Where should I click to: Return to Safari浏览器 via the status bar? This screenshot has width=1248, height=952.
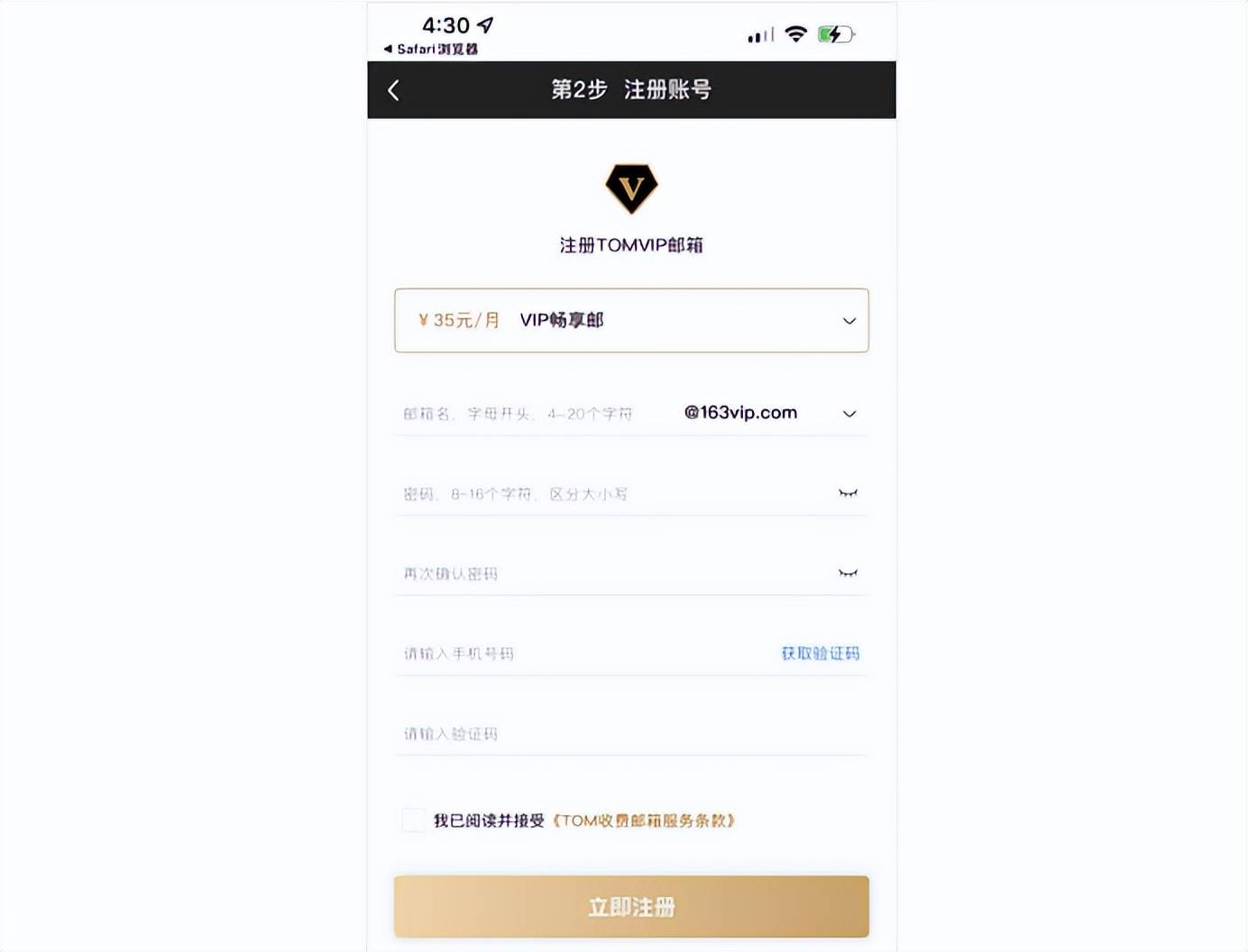coord(431,49)
